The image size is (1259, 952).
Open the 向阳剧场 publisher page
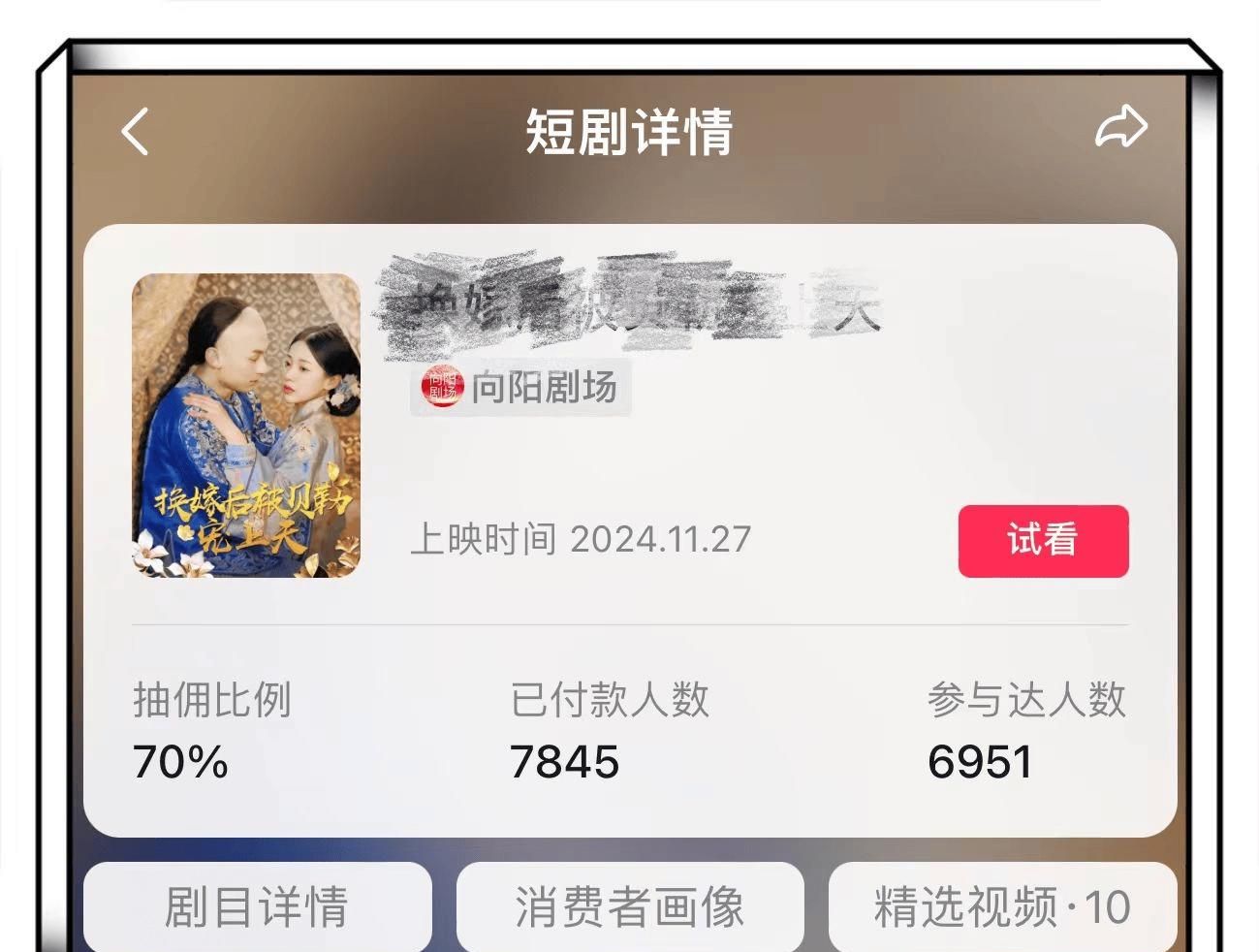(x=520, y=388)
